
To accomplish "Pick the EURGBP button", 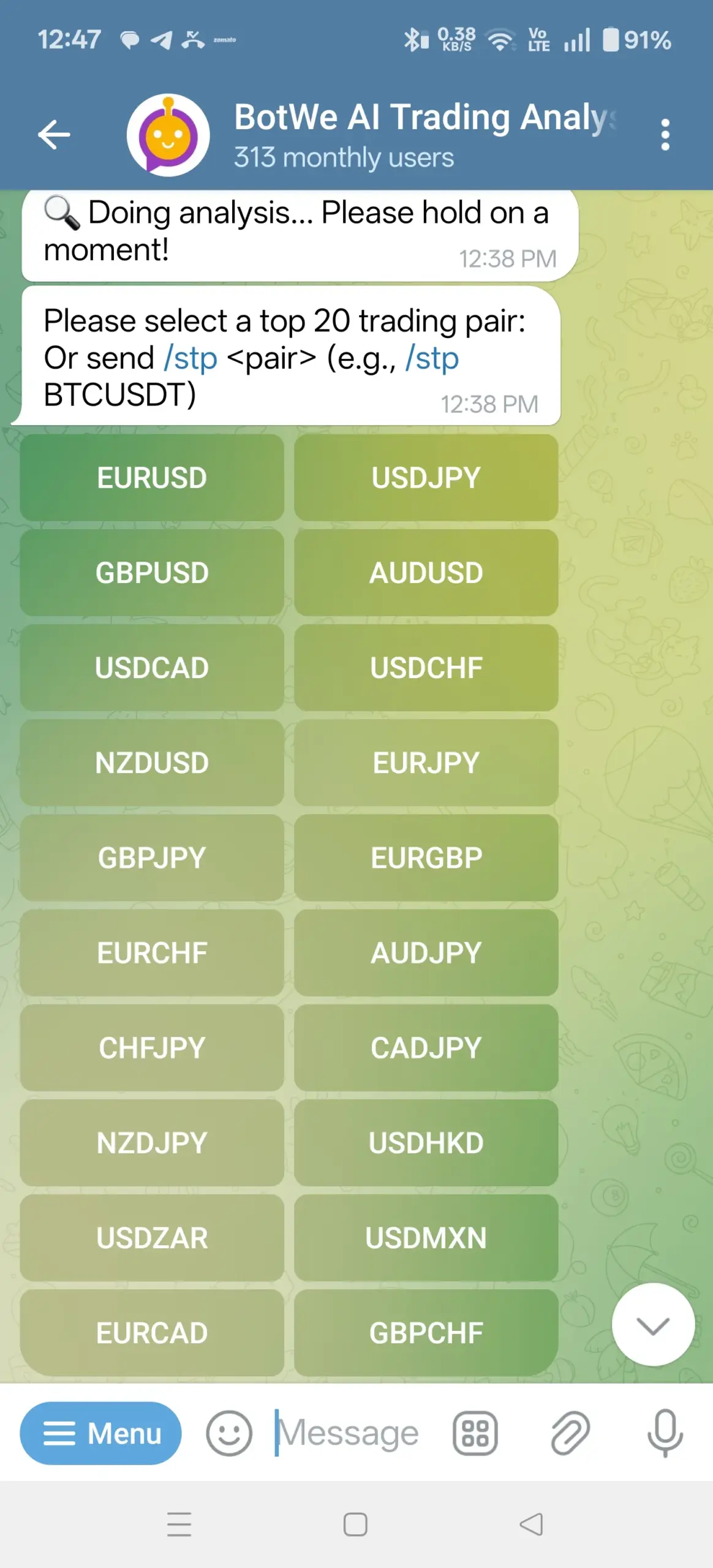I will click(x=426, y=858).
